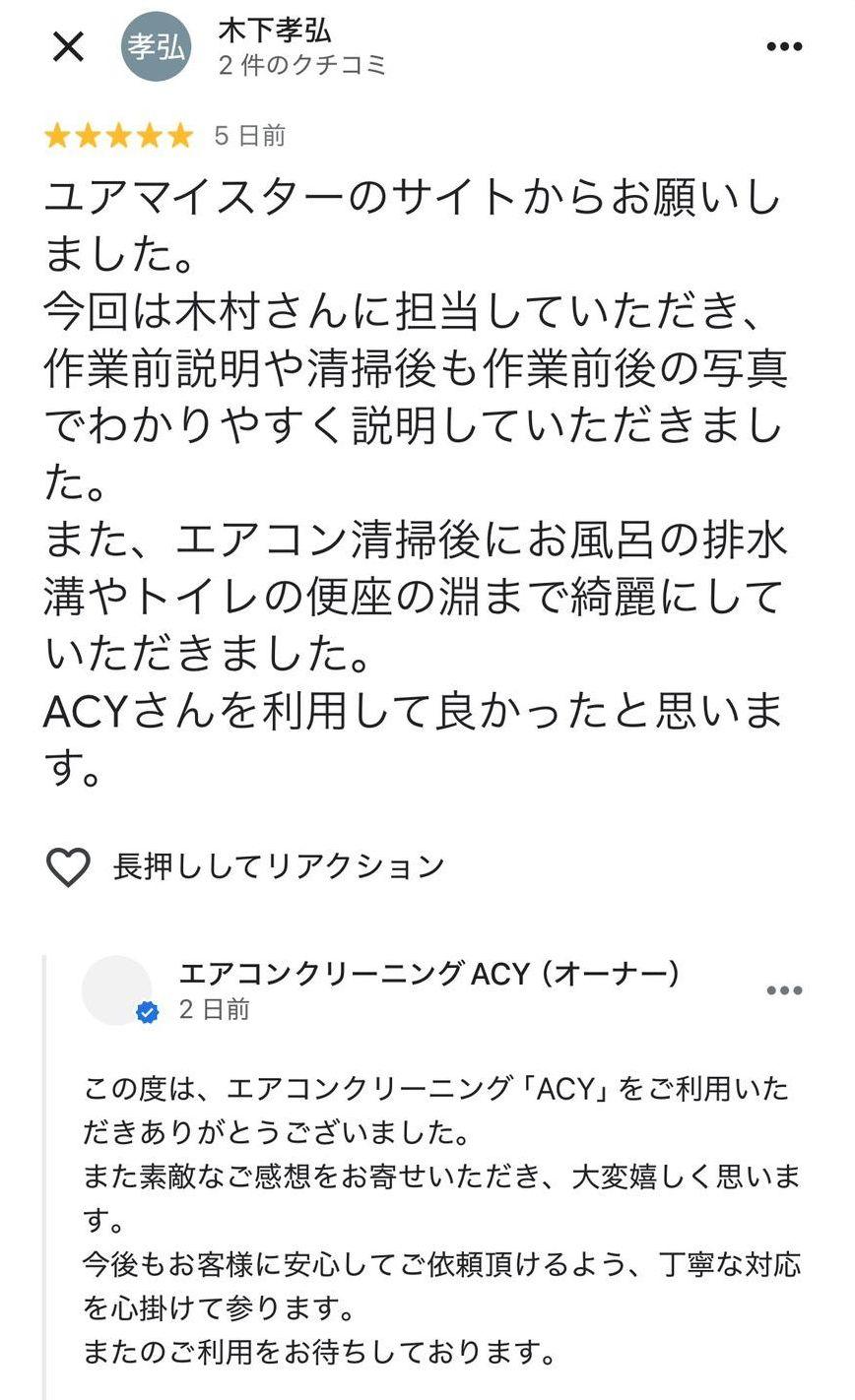This screenshot has width=855, height=1400.
Task: Open overflow menu for 木下孝弘's review
Action: point(784,47)
